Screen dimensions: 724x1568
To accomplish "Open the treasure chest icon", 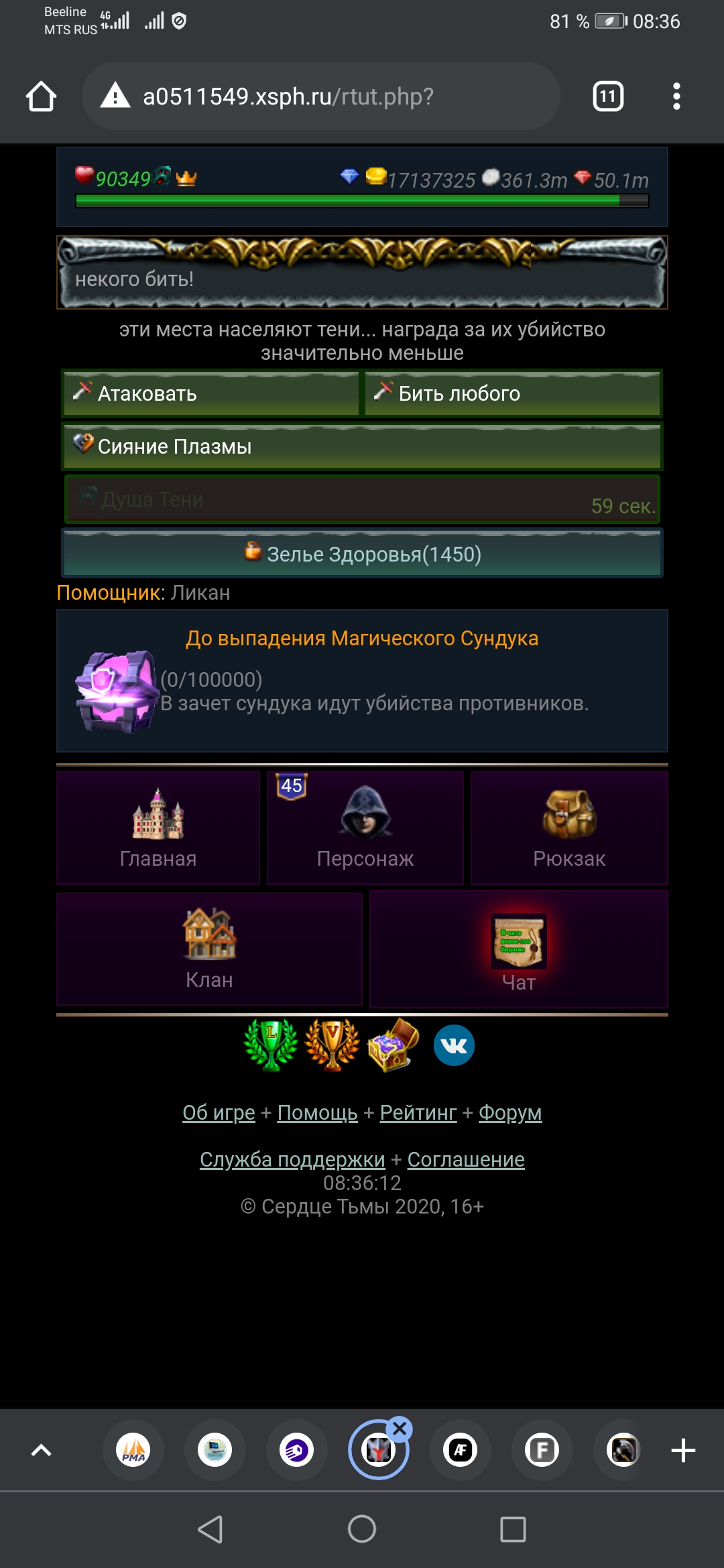I will pyautogui.click(x=393, y=1045).
